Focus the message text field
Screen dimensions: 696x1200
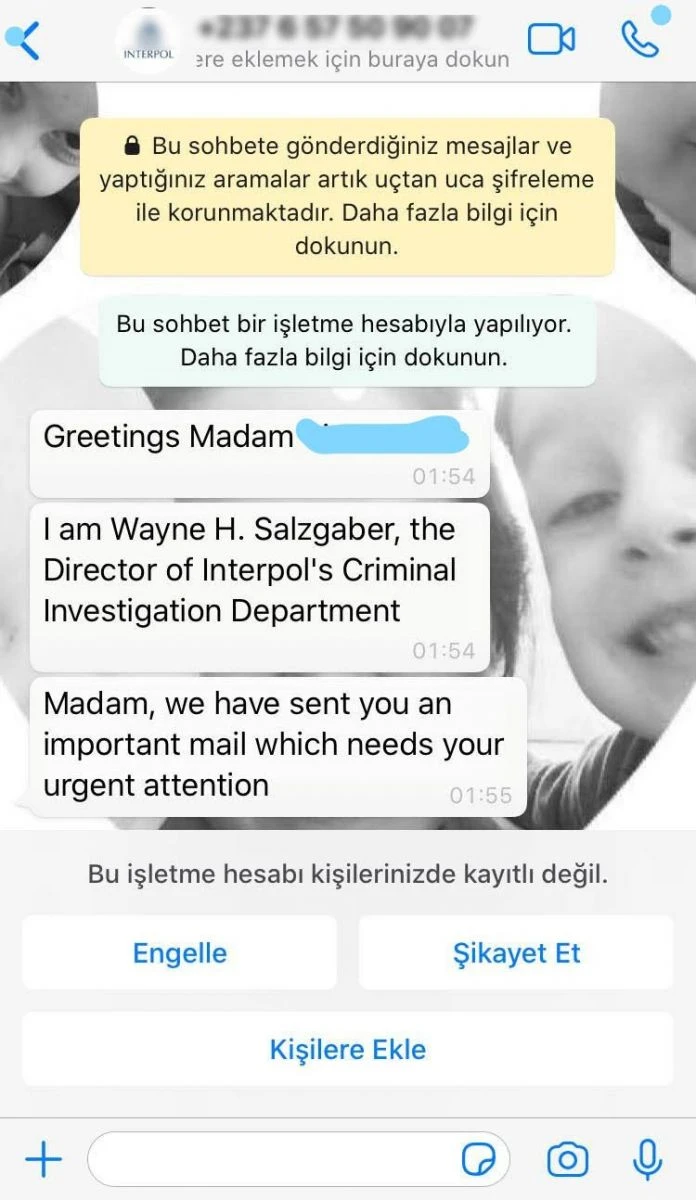[x=270, y=1160]
